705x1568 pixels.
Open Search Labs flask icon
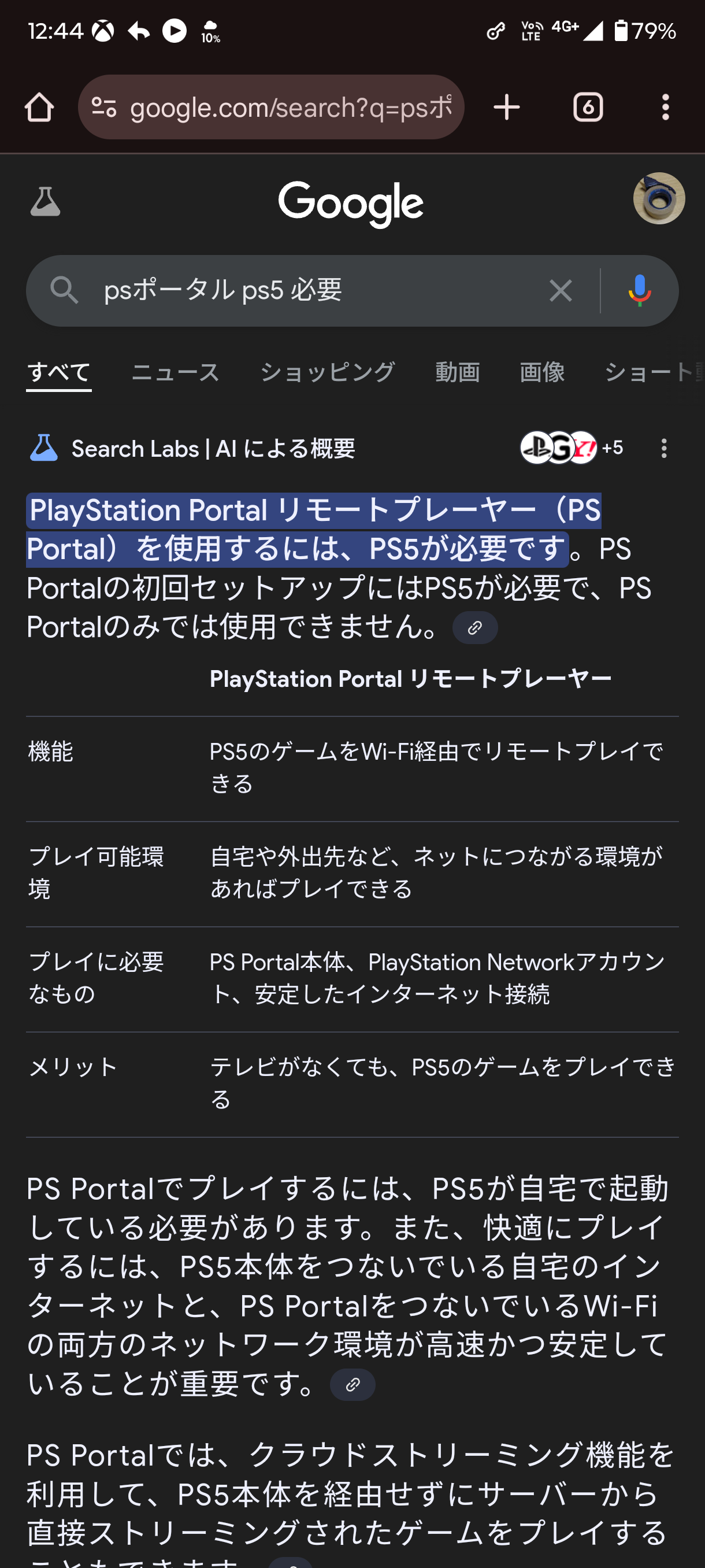click(x=45, y=201)
